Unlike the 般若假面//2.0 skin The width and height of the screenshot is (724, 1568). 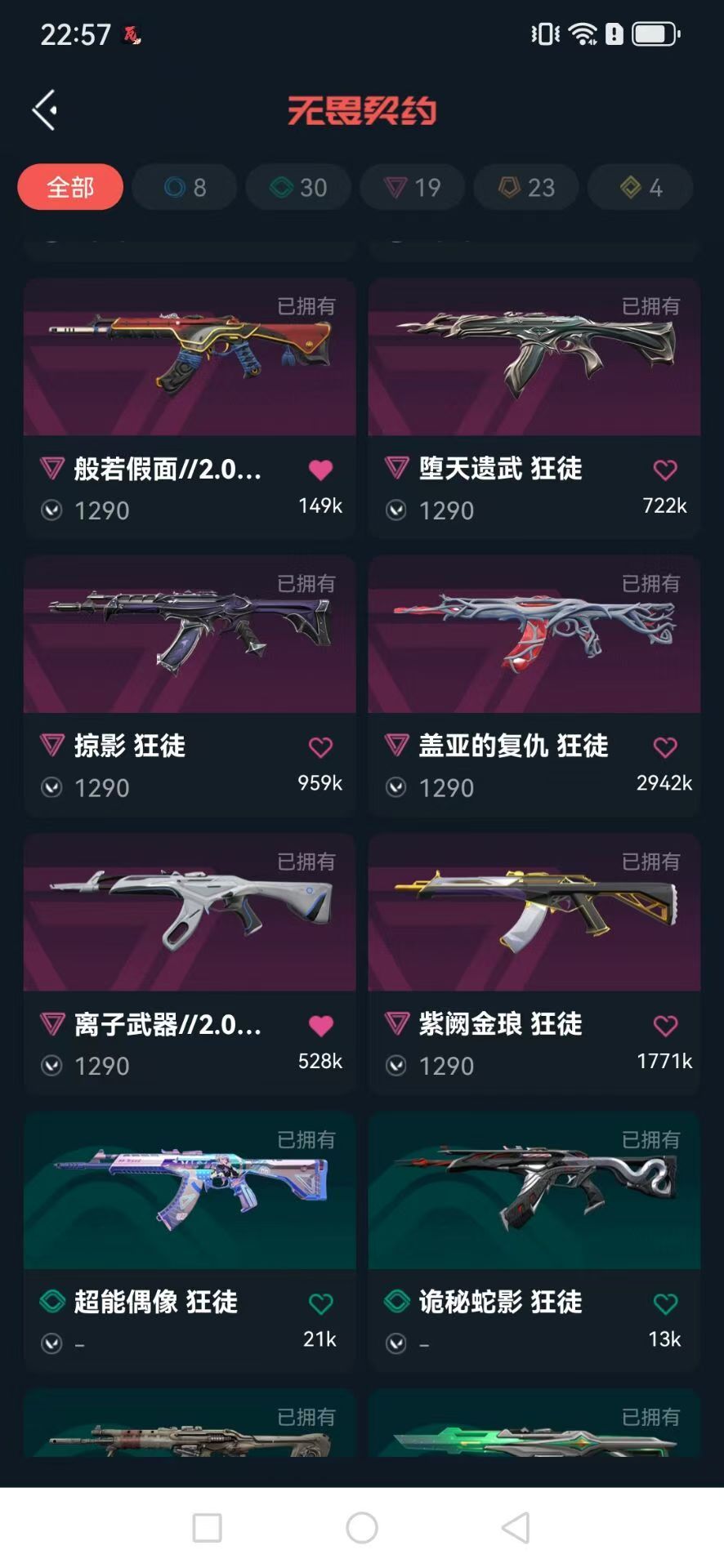(x=321, y=470)
